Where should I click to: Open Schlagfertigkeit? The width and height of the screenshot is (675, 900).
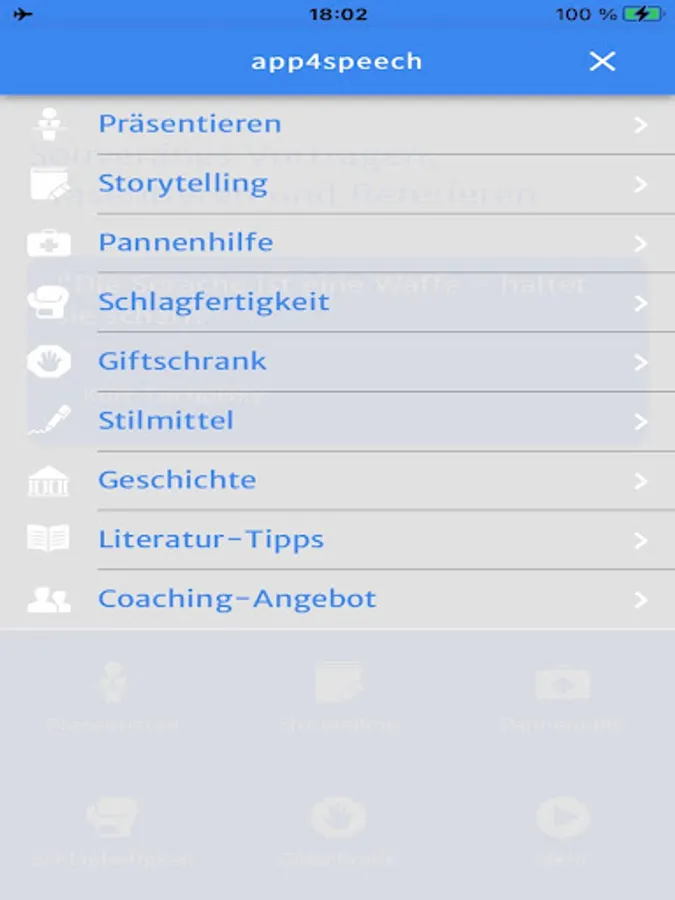[214, 302]
